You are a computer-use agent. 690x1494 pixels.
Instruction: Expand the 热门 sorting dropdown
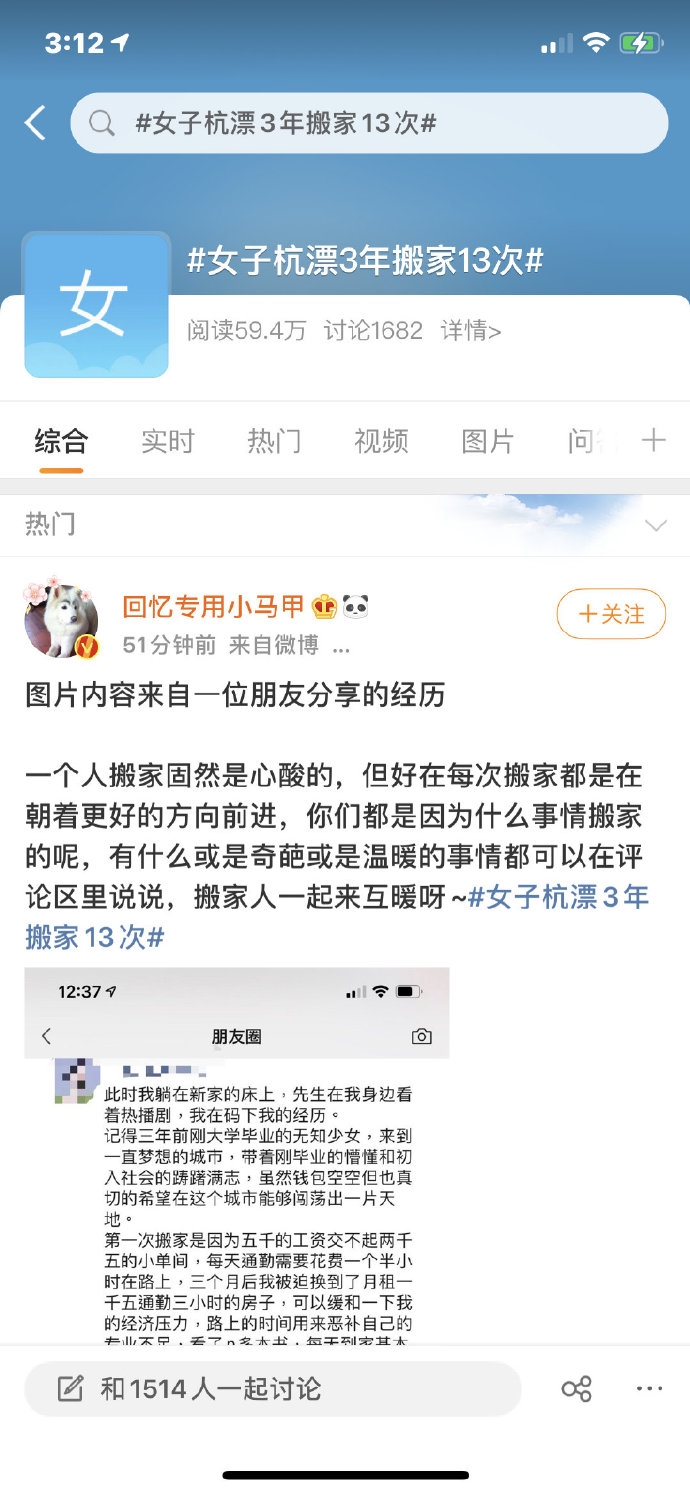click(655, 525)
